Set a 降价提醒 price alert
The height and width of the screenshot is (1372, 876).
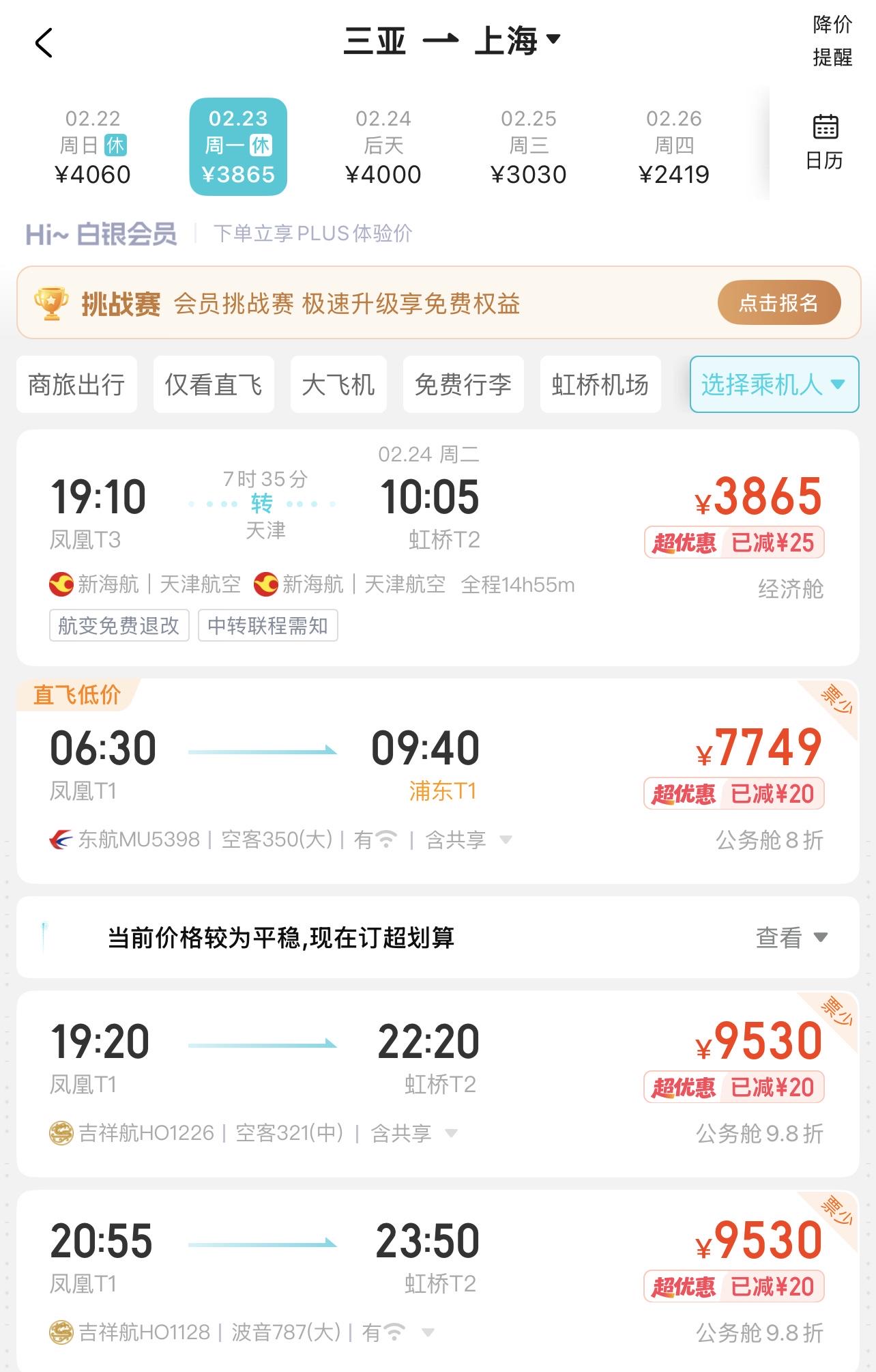832,41
